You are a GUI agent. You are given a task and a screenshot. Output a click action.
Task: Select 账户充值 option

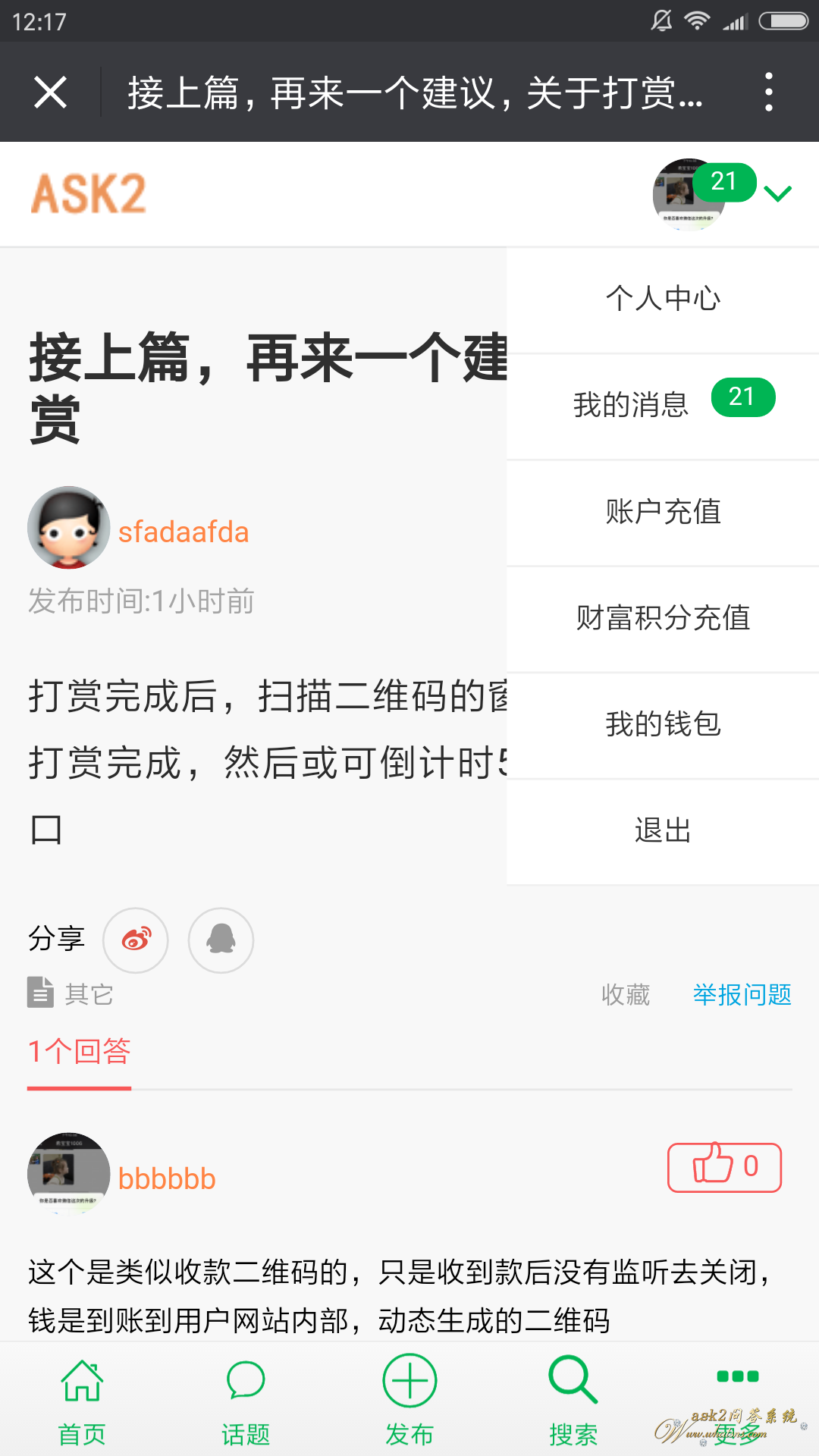(663, 512)
